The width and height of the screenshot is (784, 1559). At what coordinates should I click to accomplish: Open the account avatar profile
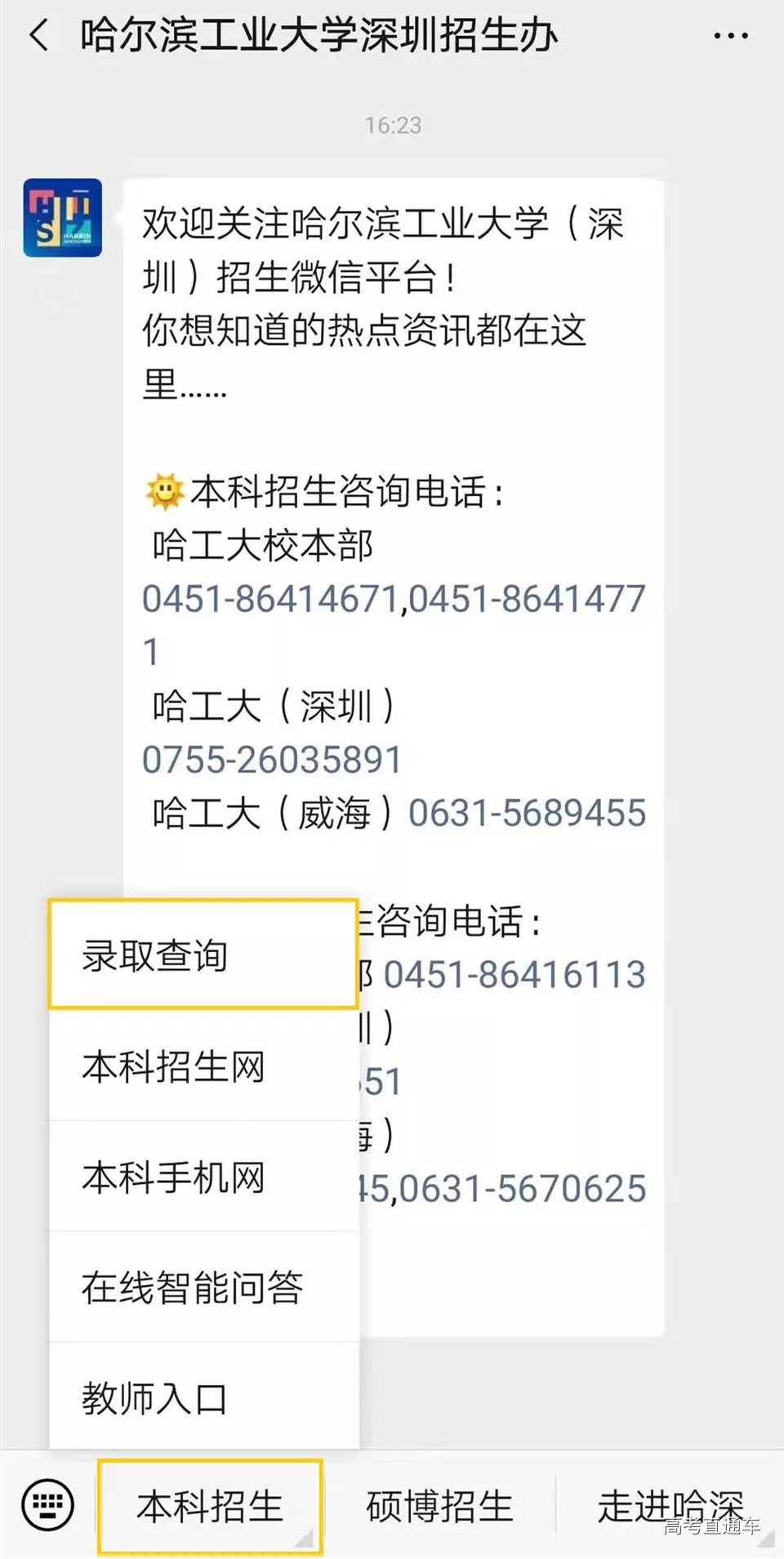63,218
